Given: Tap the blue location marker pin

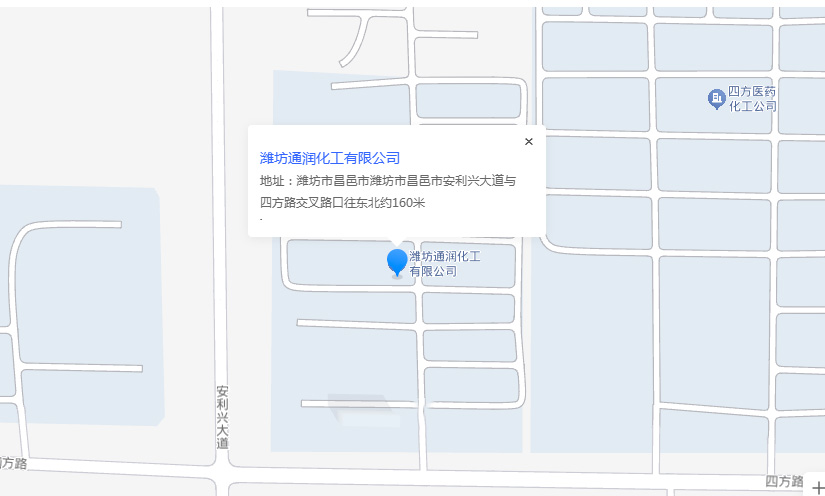Looking at the screenshot, I should (397, 262).
